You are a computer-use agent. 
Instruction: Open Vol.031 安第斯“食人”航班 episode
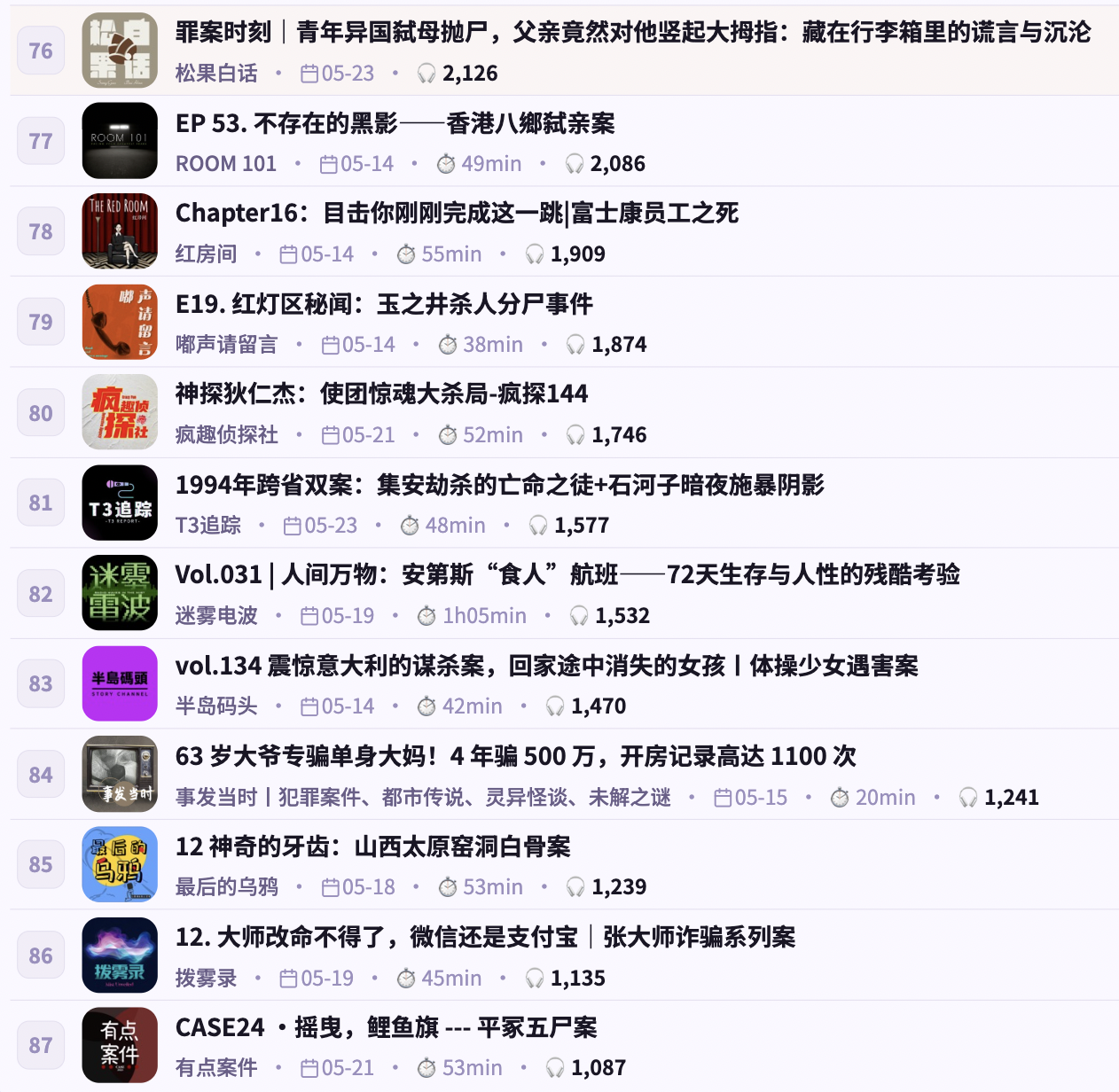567,574
